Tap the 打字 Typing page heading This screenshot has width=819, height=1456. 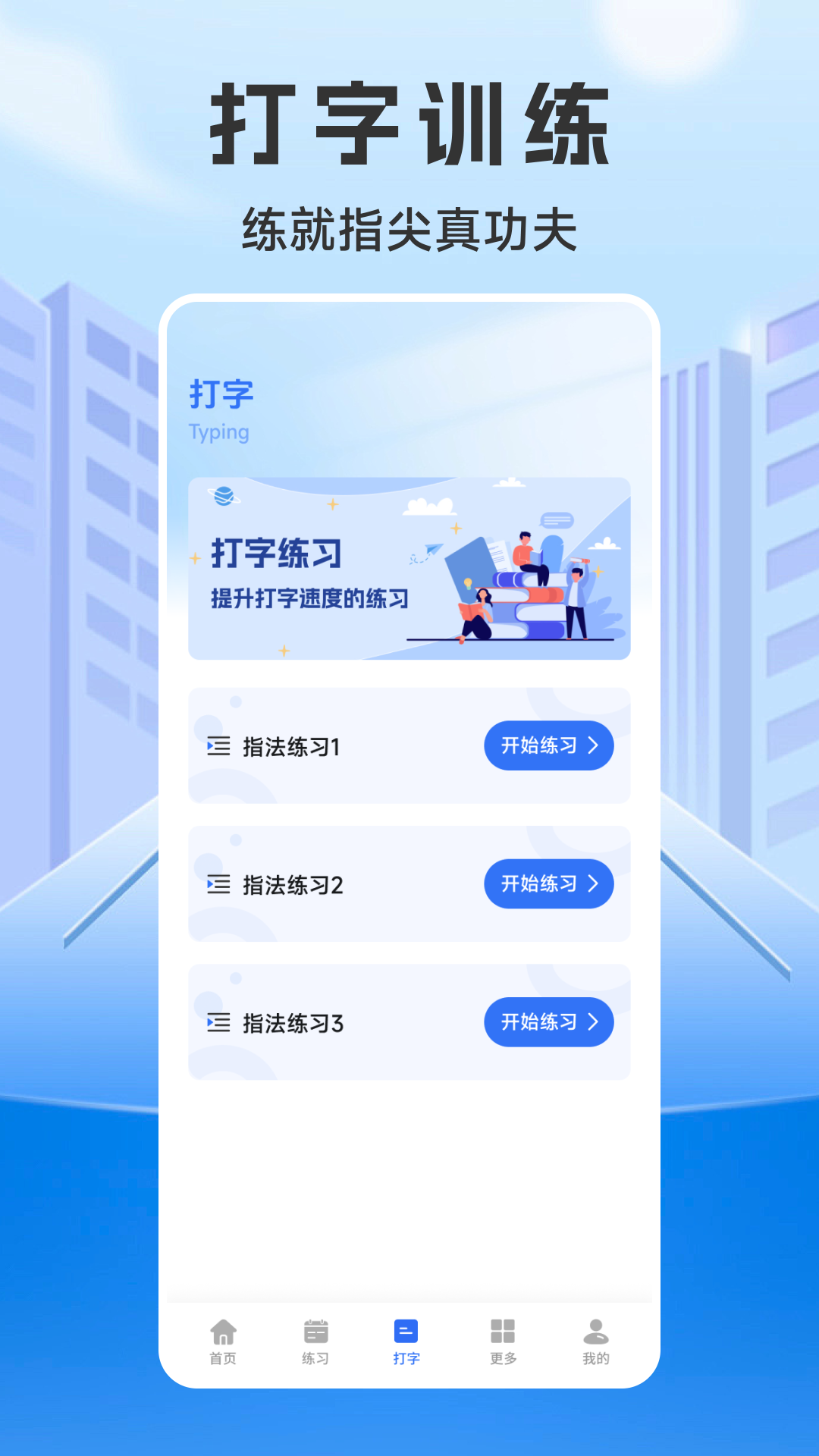pos(221,394)
